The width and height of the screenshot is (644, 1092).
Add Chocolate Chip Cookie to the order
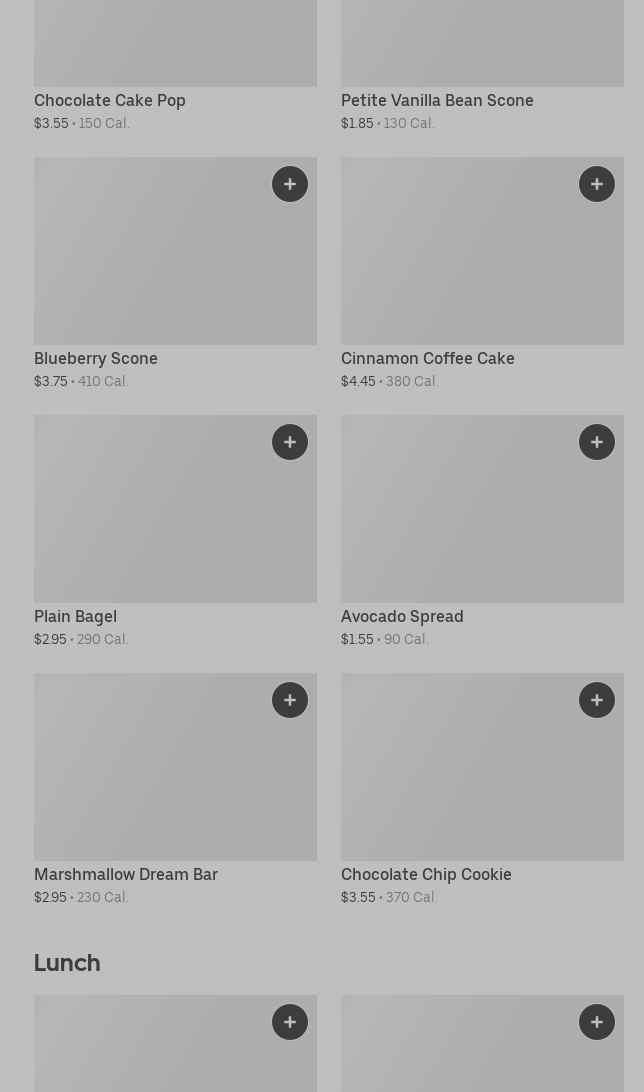click(x=597, y=700)
